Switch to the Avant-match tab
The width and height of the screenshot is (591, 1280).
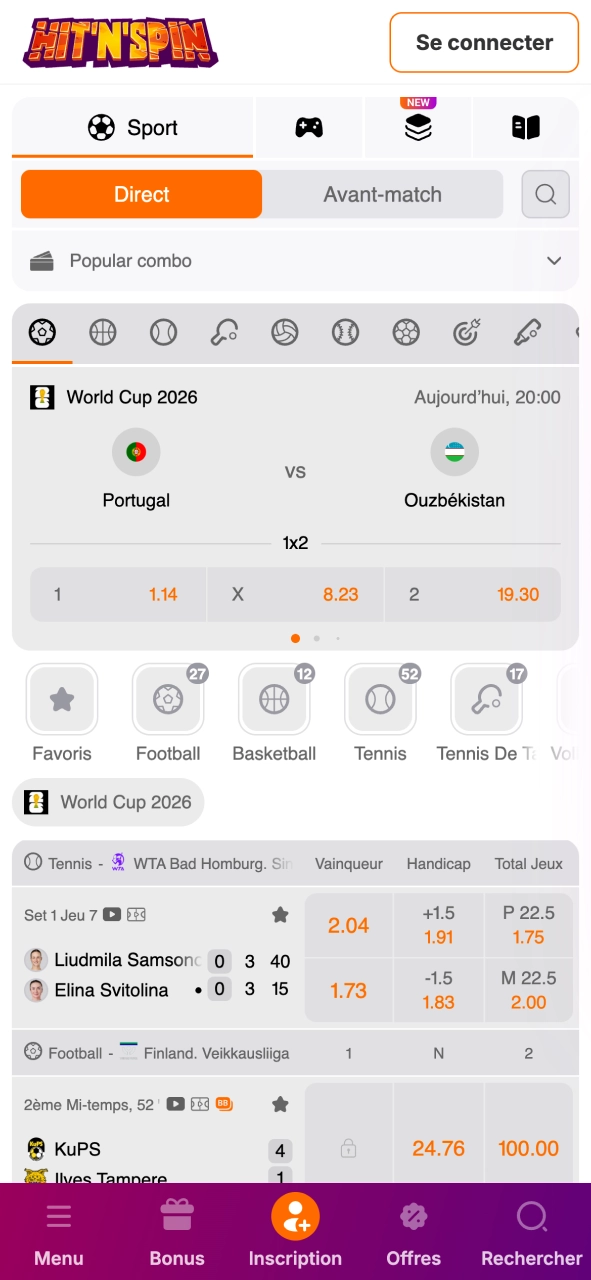[382, 194]
